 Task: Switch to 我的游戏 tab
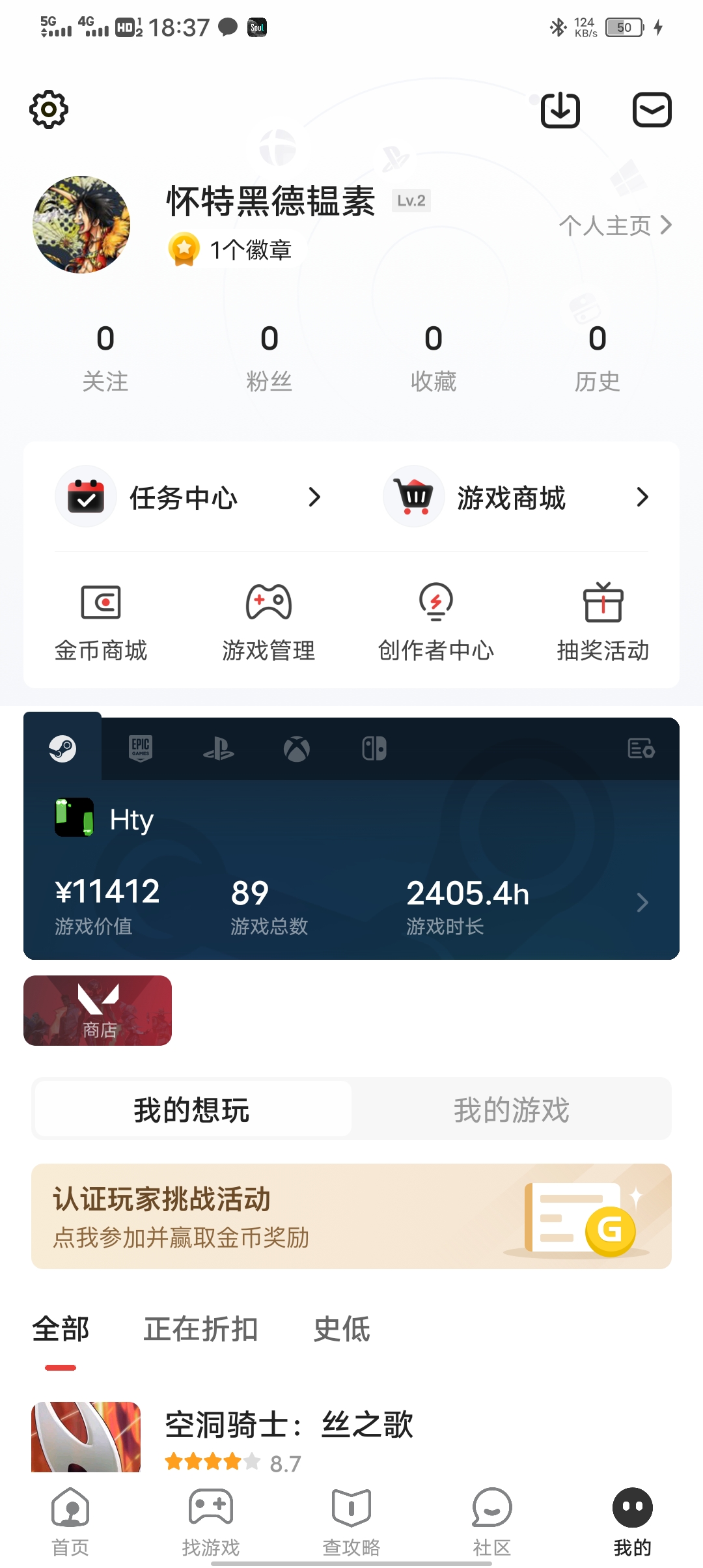[511, 1109]
